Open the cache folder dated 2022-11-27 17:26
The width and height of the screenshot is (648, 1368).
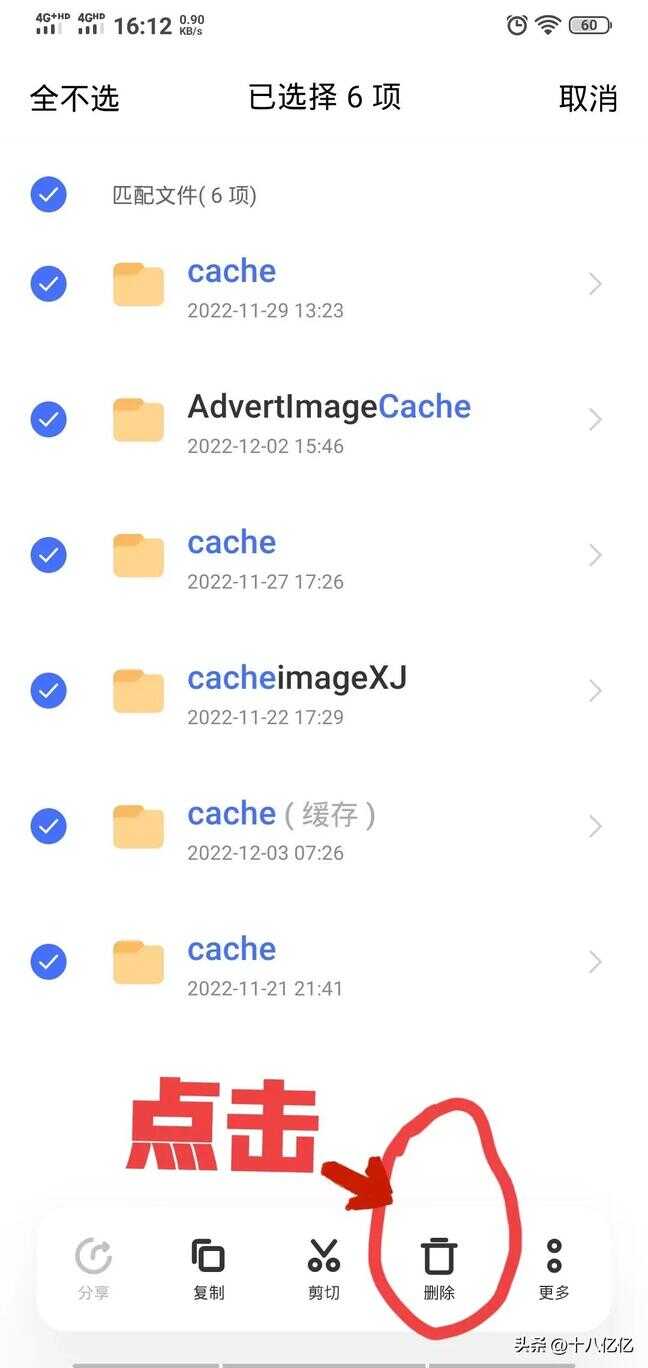324,555
